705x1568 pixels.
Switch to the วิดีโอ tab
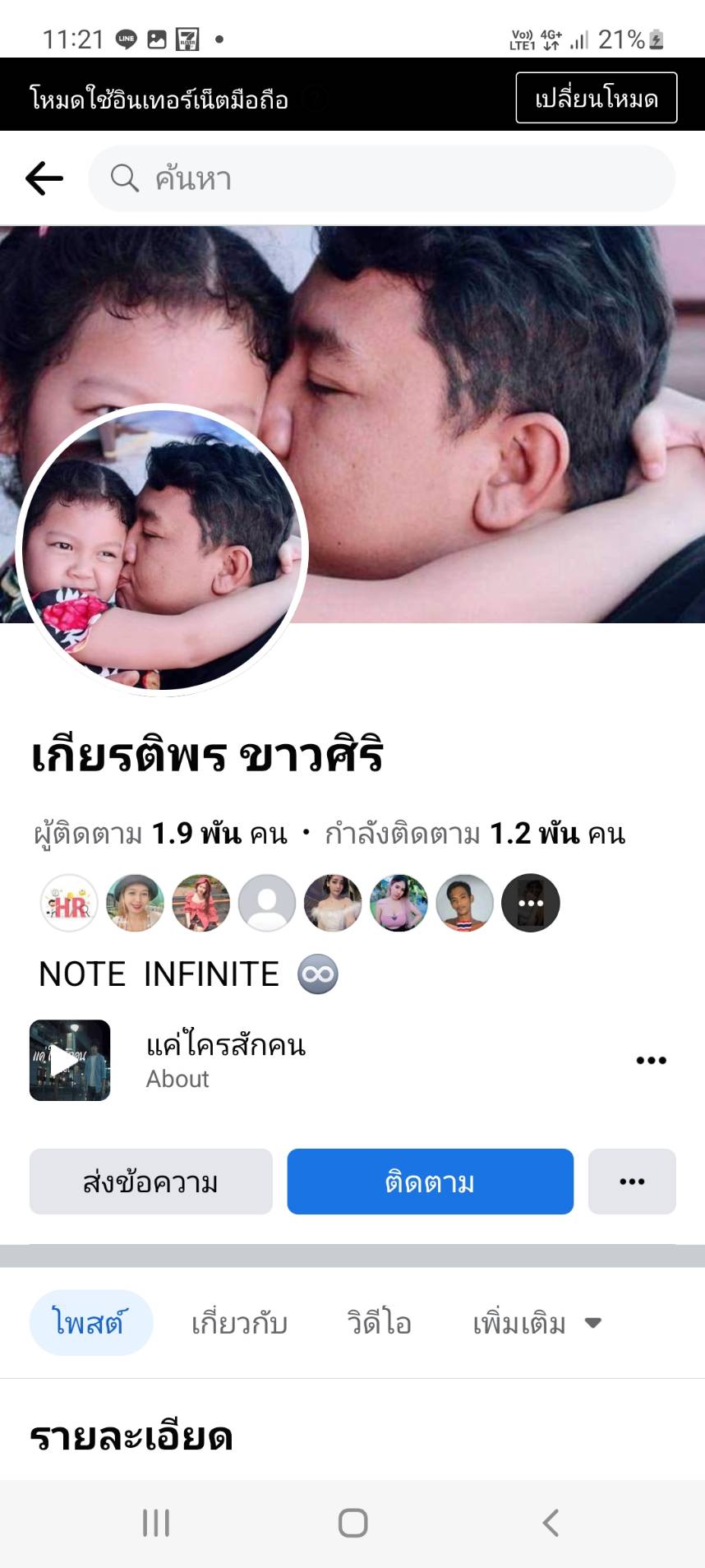pos(379,1322)
